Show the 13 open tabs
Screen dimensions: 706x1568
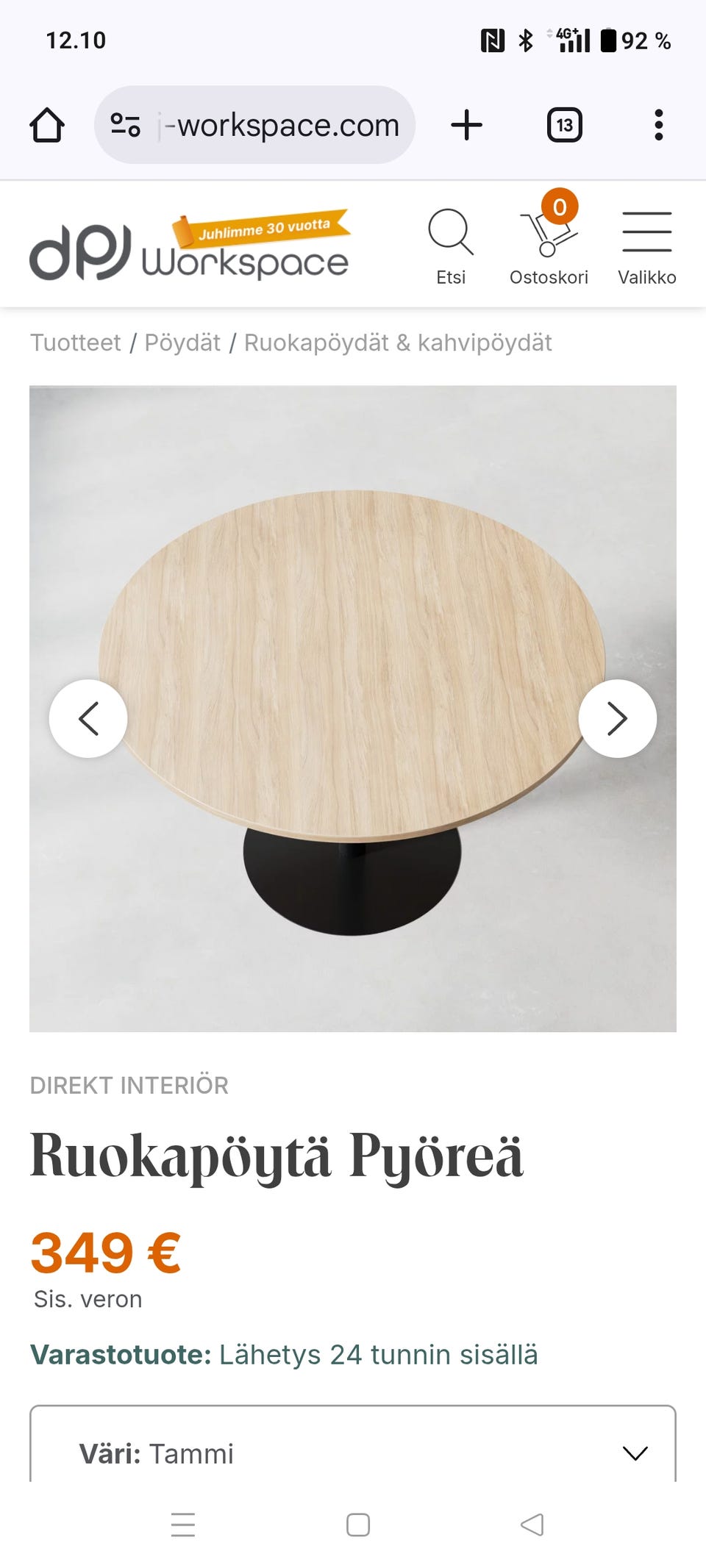(564, 125)
